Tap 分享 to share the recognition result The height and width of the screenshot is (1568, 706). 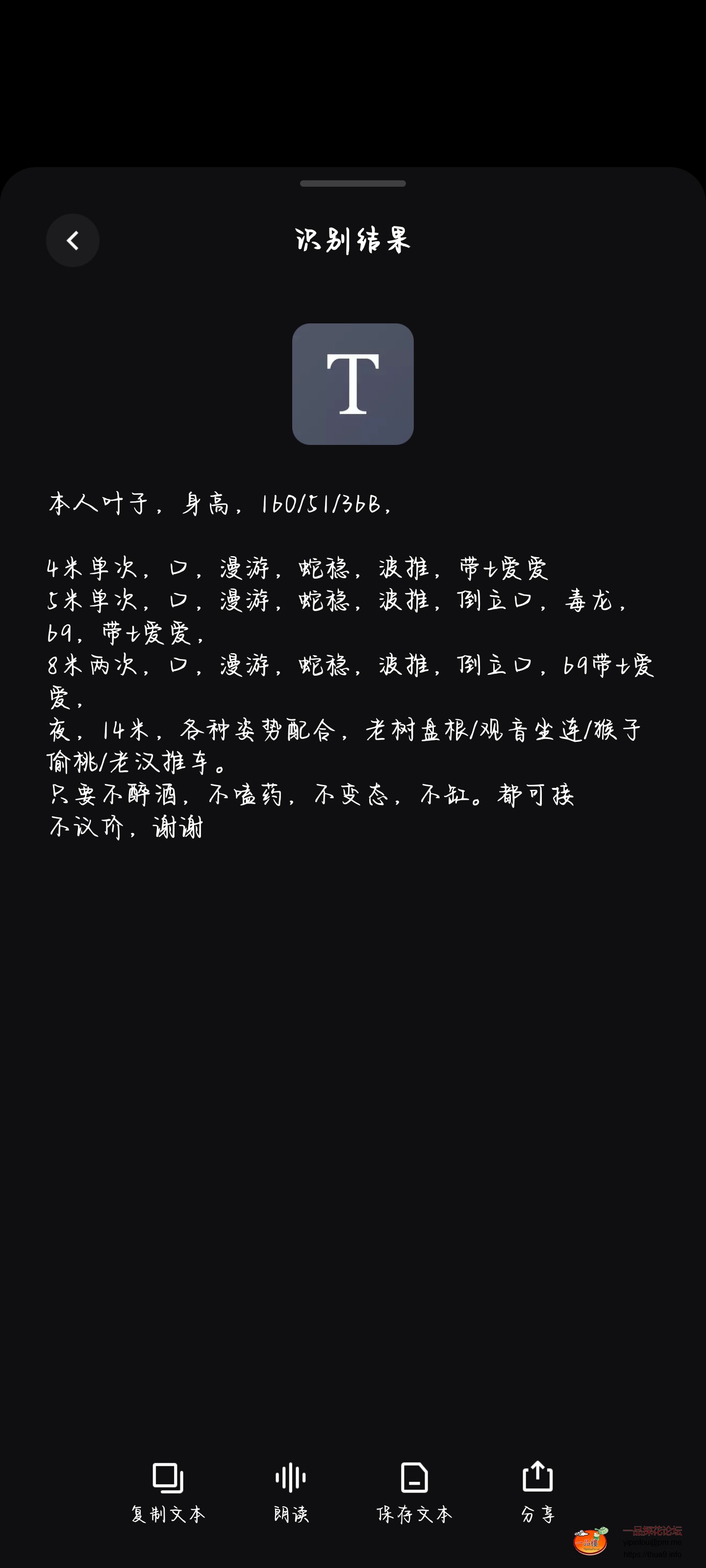click(537, 1514)
